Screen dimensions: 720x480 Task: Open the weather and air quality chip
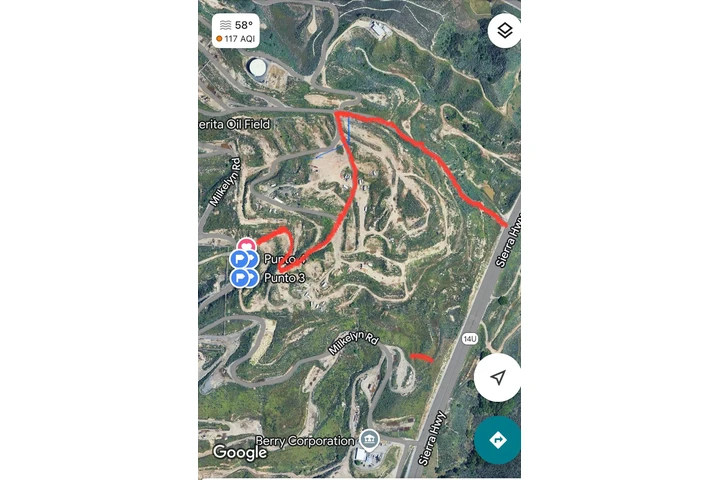pos(236,31)
